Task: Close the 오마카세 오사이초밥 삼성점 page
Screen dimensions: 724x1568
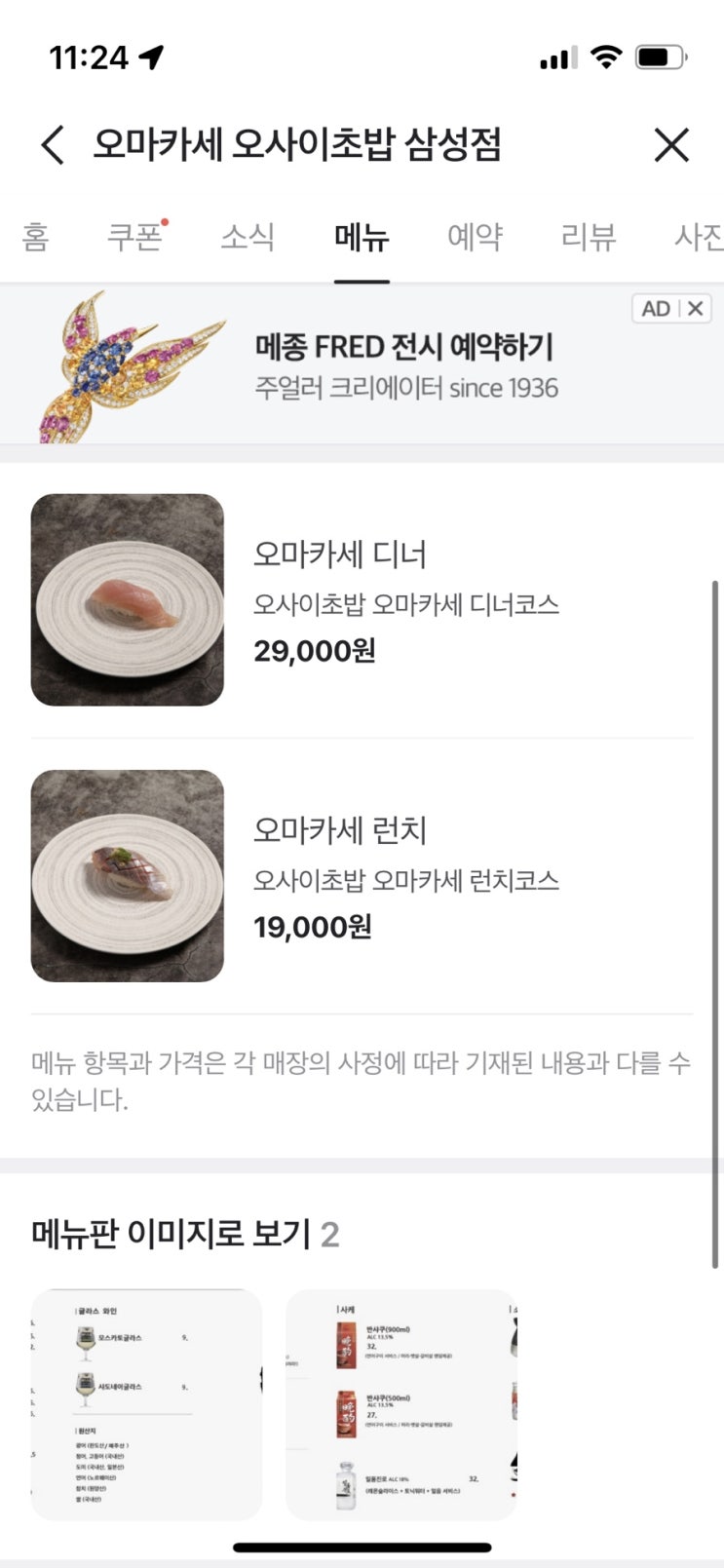Action: click(671, 145)
